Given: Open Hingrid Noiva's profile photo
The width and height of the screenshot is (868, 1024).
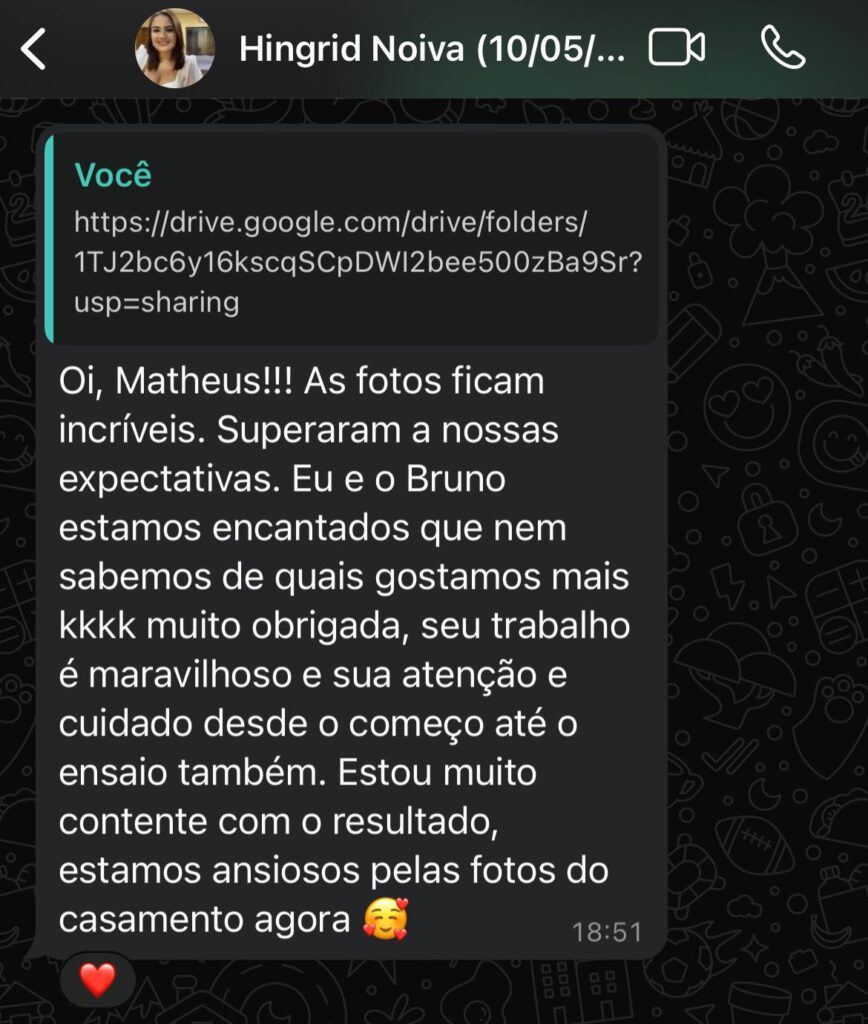Looking at the screenshot, I should click(x=174, y=49).
